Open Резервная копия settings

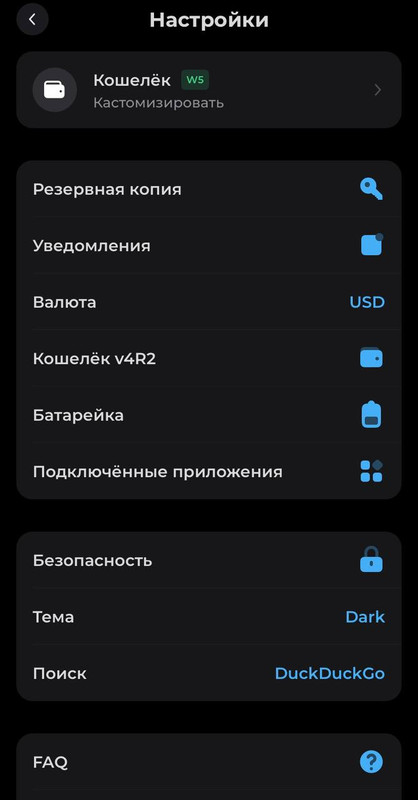click(209, 189)
